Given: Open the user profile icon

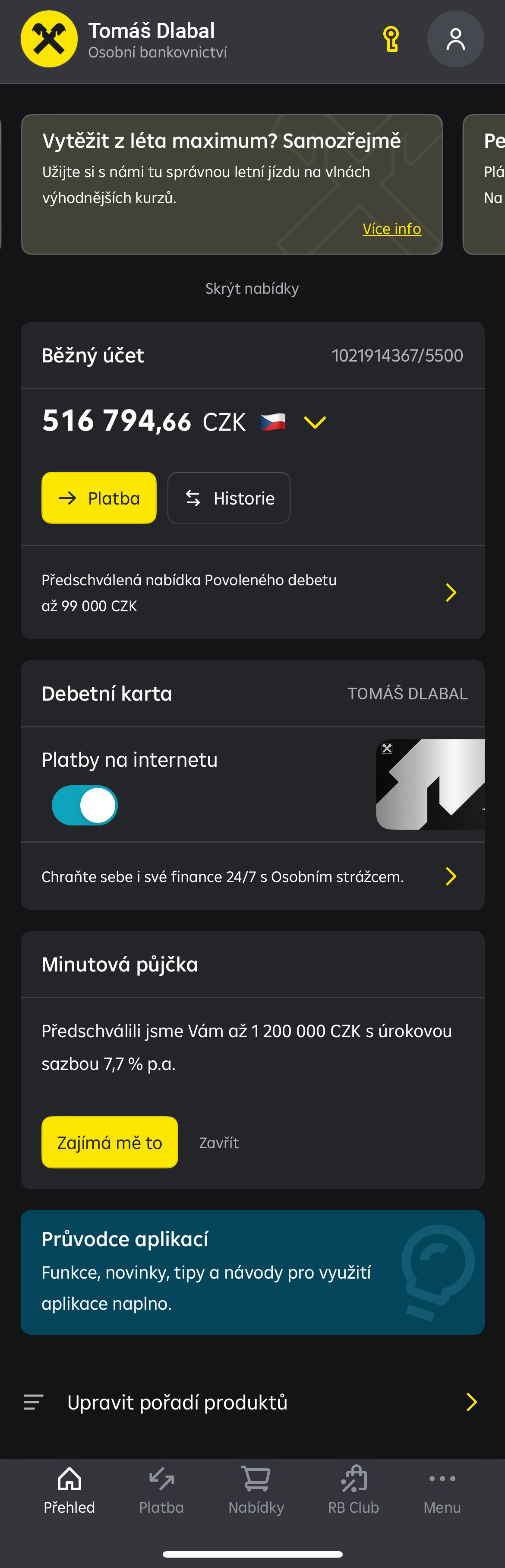Looking at the screenshot, I should pos(455,40).
